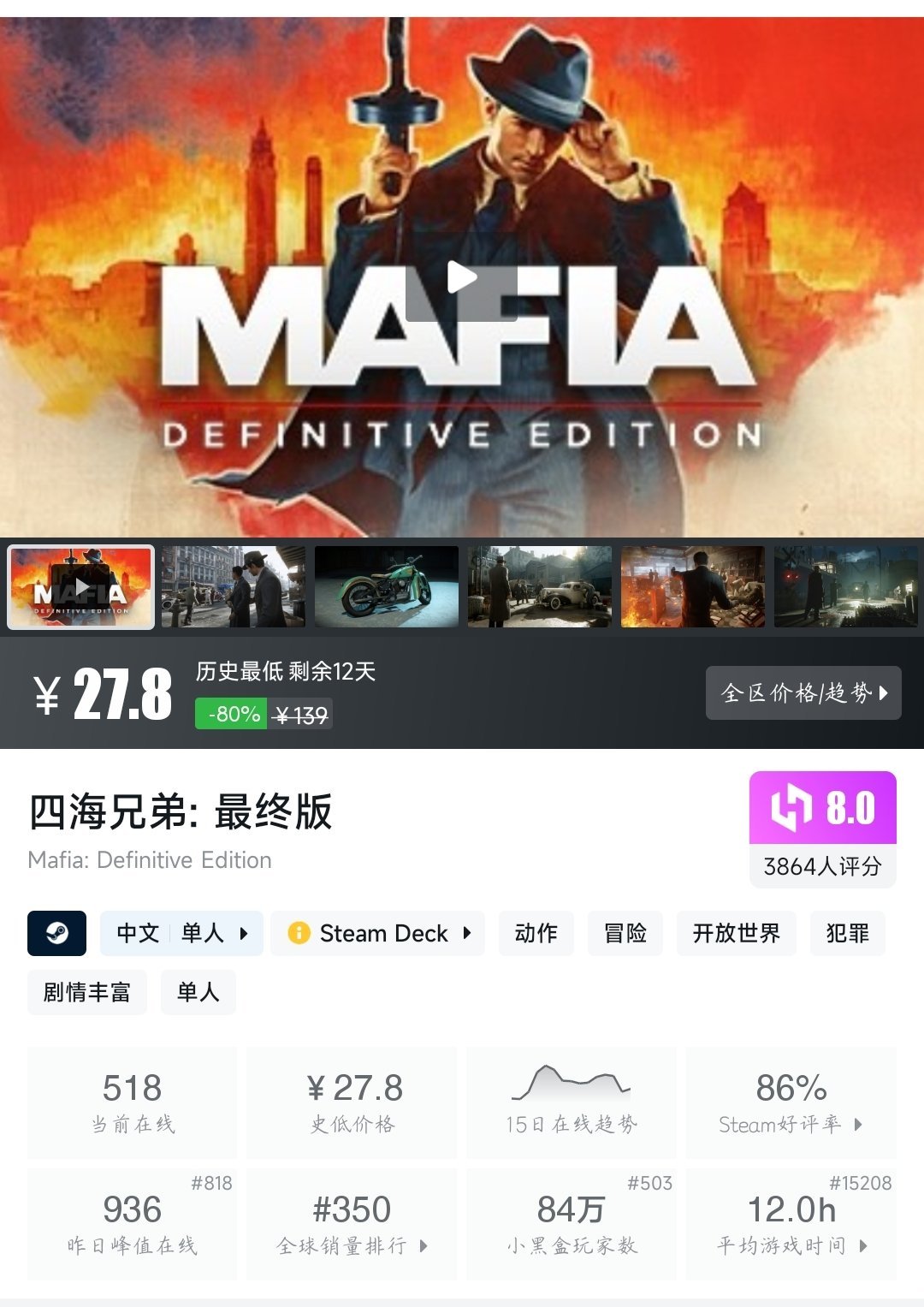The height and width of the screenshot is (1307, 924).
Task: Select the 冒险 genre tag
Action: pos(625,933)
